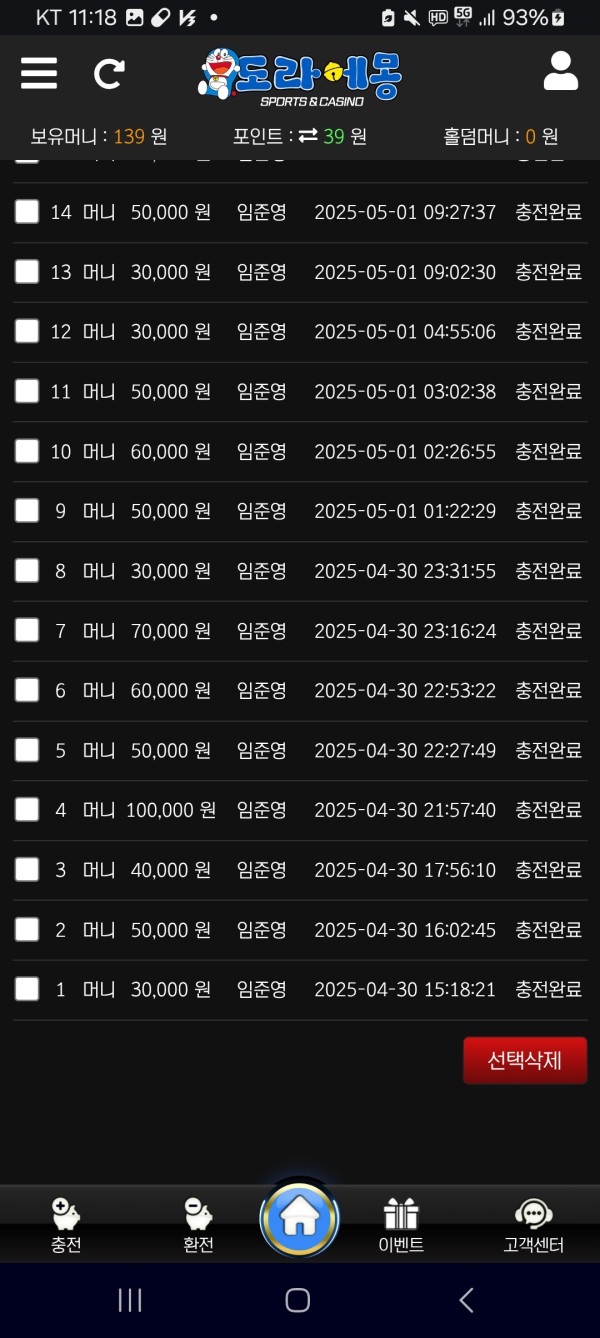Switch to the 환전 tab
The image size is (600, 1338).
[x=198, y=1227]
